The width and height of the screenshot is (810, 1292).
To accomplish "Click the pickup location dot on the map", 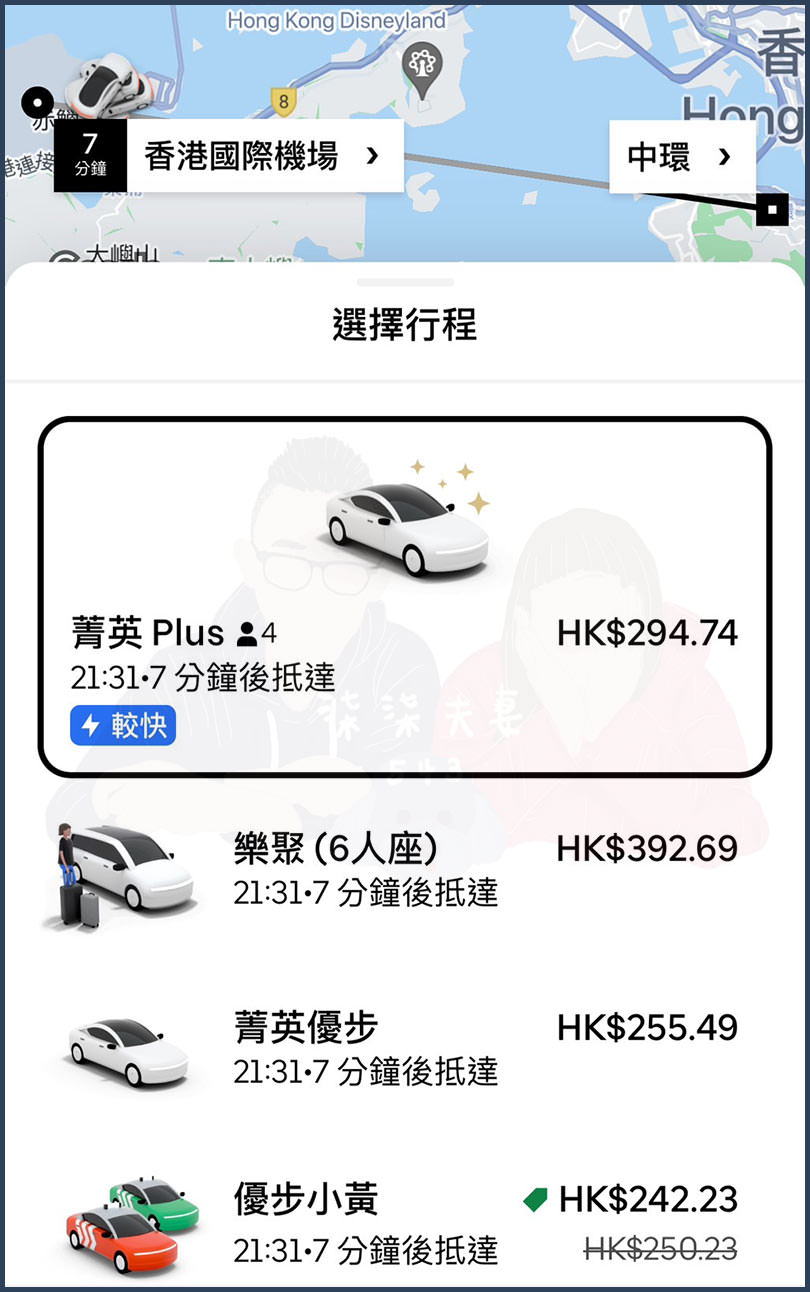I will 37,100.
